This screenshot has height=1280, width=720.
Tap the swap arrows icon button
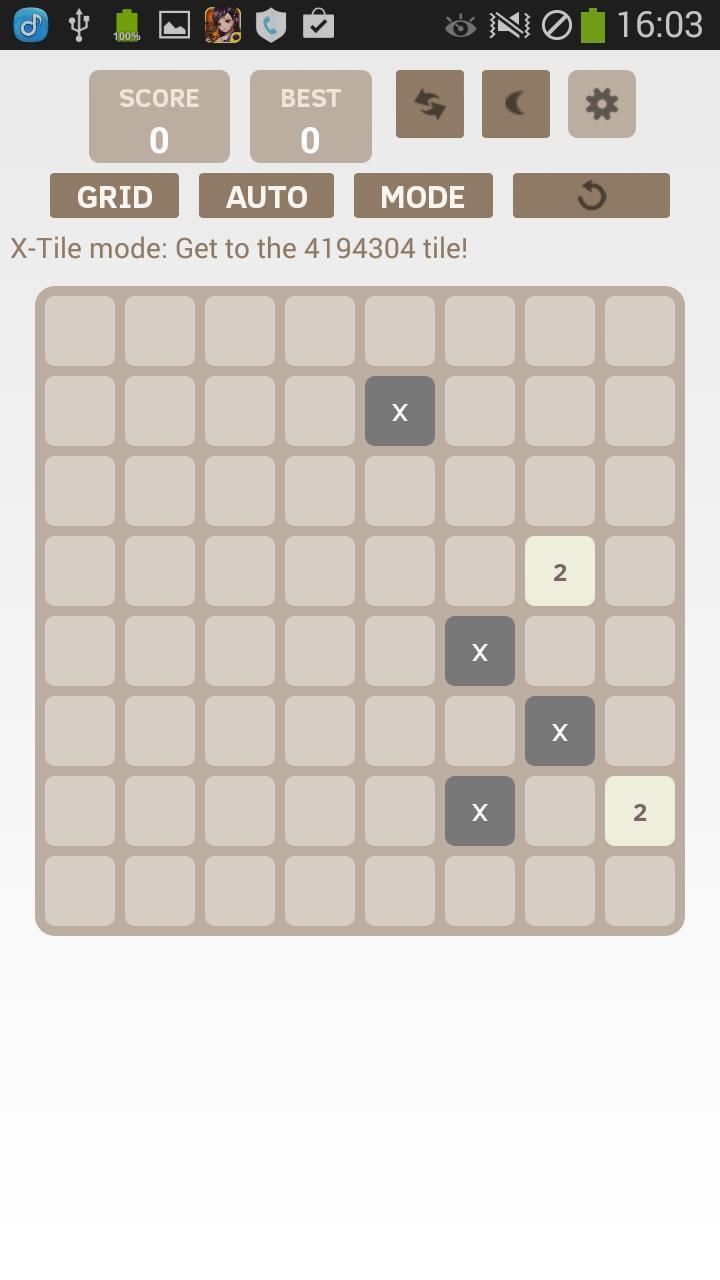pyautogui.click(x=430, y=104)
